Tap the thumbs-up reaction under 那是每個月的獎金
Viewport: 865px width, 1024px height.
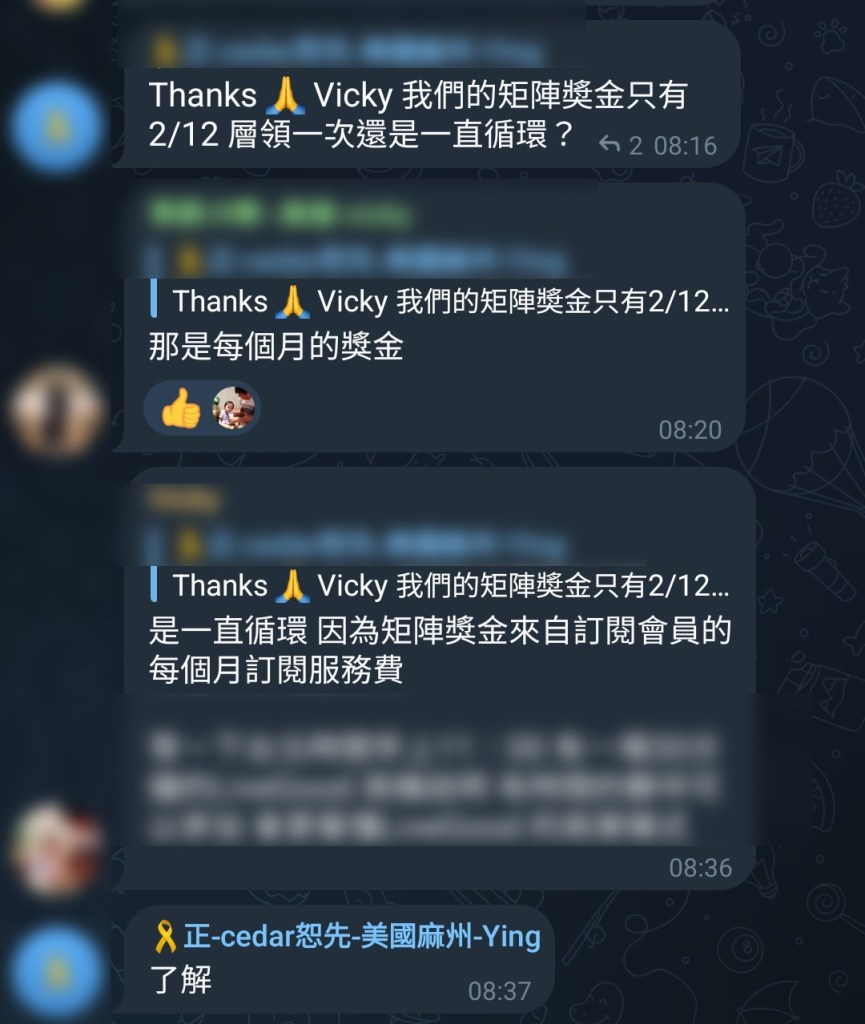click(182, 408)
